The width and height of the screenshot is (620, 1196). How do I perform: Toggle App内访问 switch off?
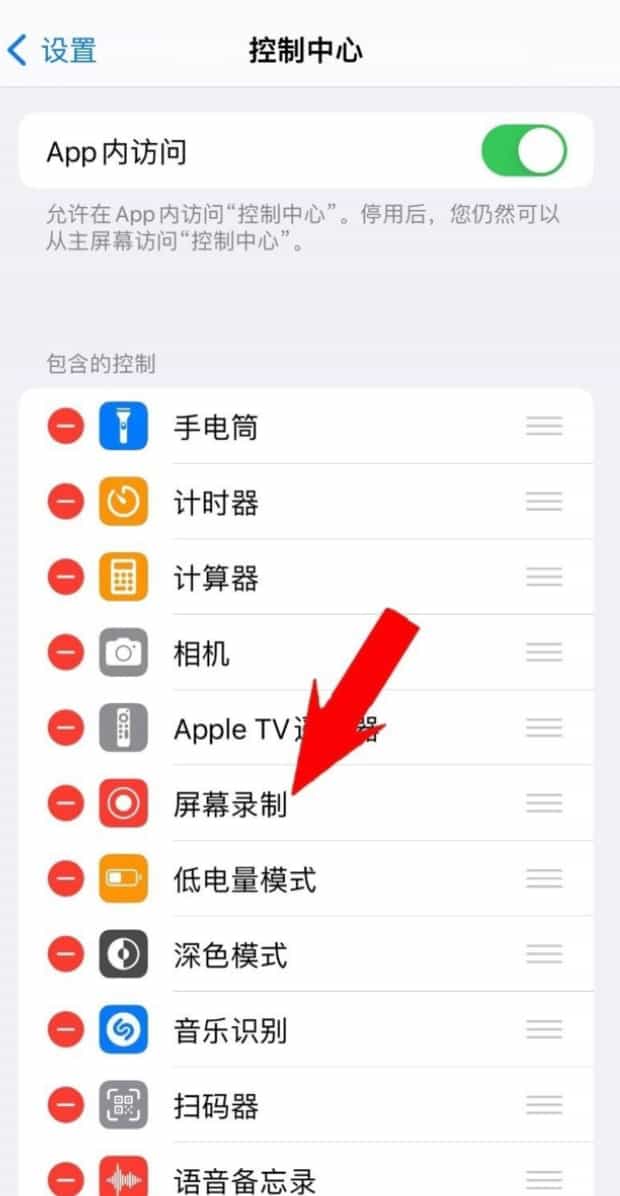point(523,152)
